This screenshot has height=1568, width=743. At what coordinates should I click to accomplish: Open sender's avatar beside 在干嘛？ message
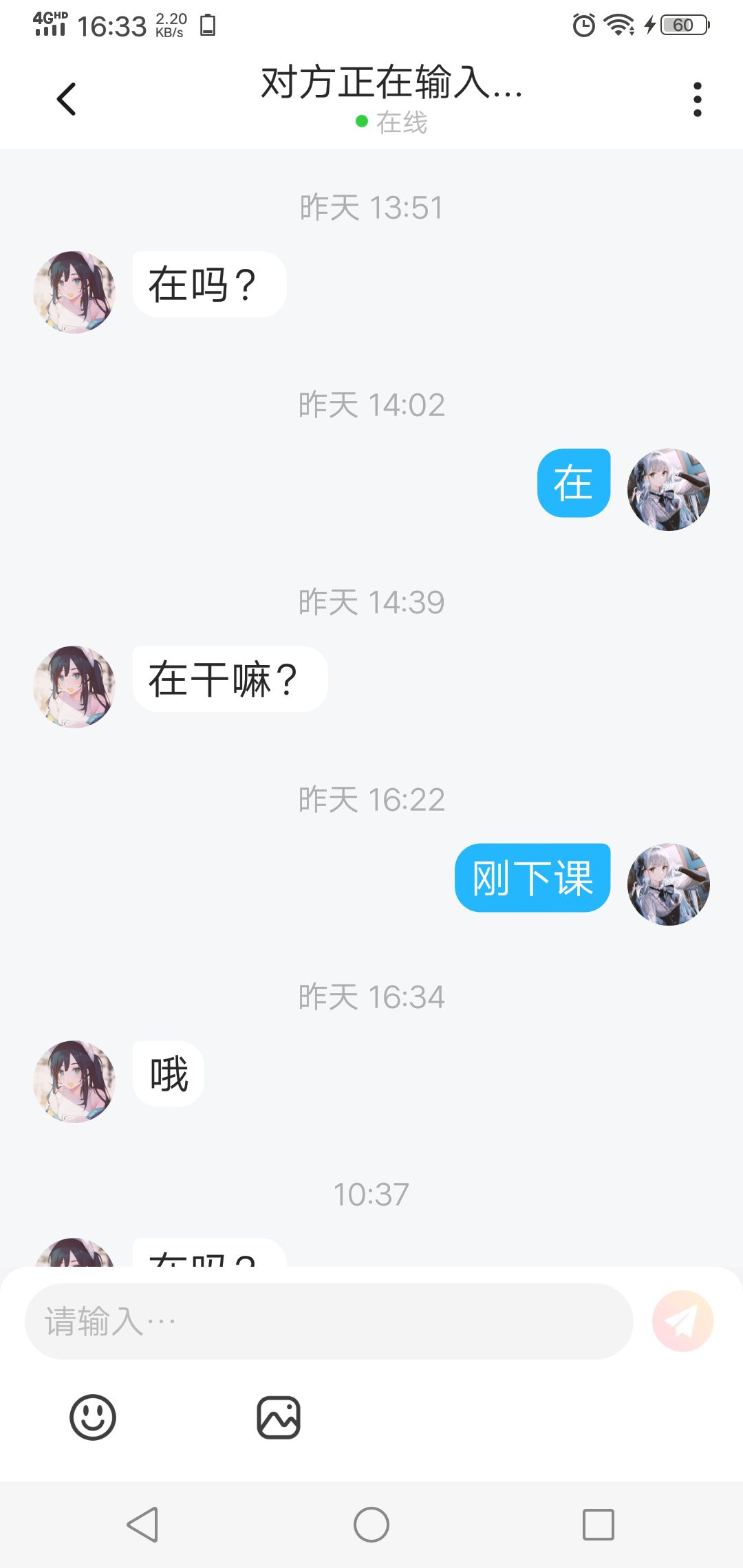[x=74, y=686]
